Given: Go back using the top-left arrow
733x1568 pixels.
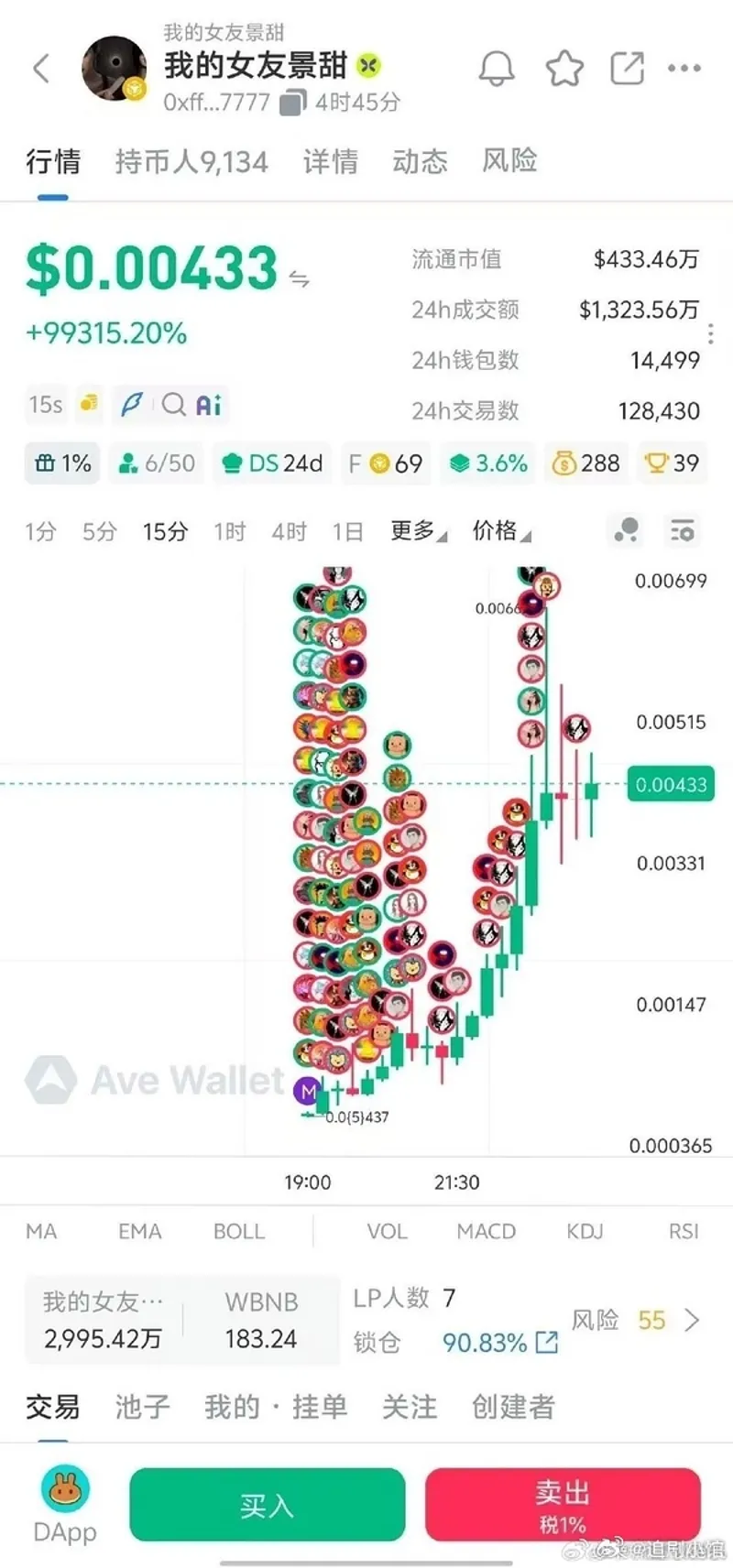Looking at the screenshot, I should 41,68.
